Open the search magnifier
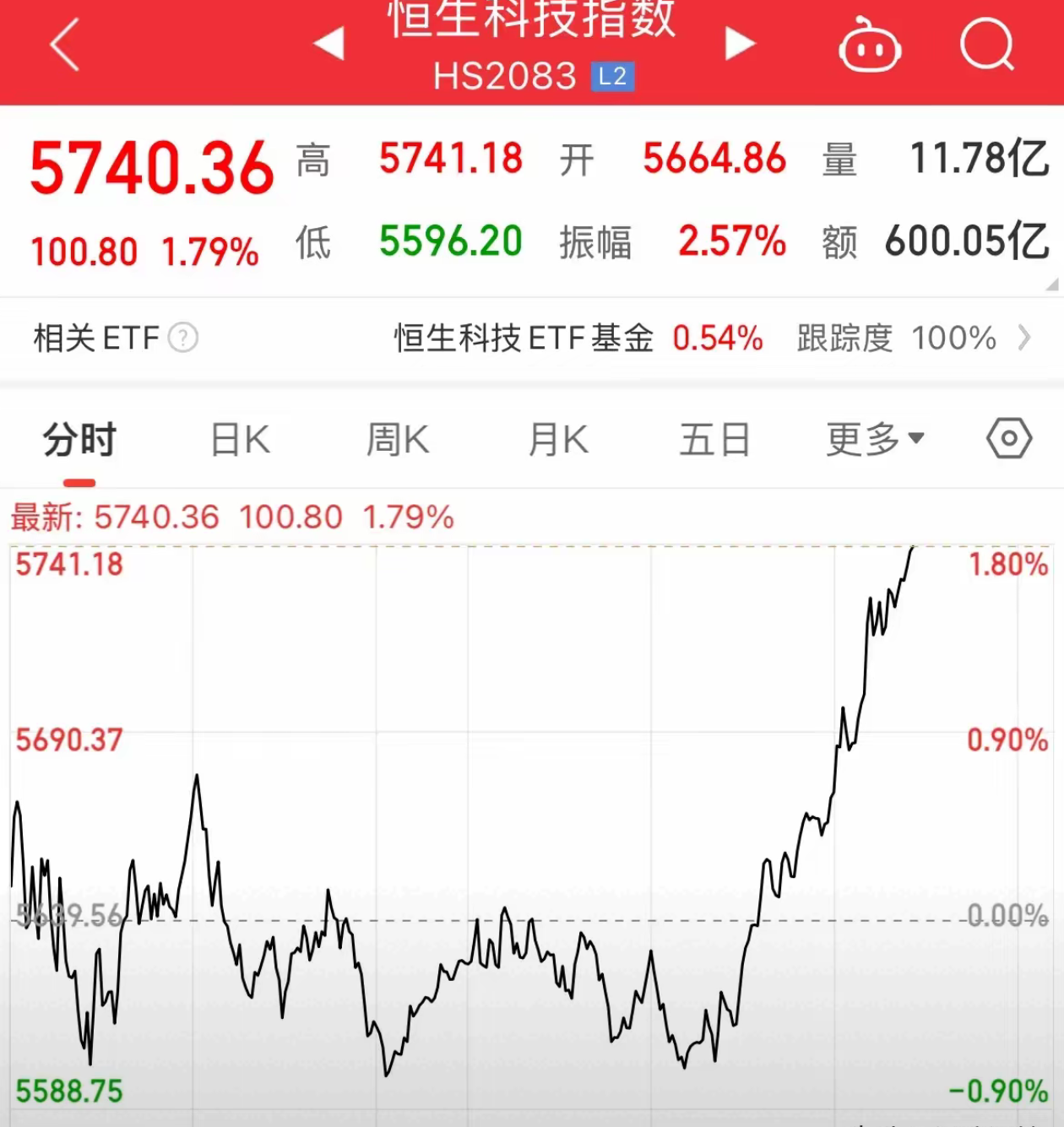 [986, 44]
